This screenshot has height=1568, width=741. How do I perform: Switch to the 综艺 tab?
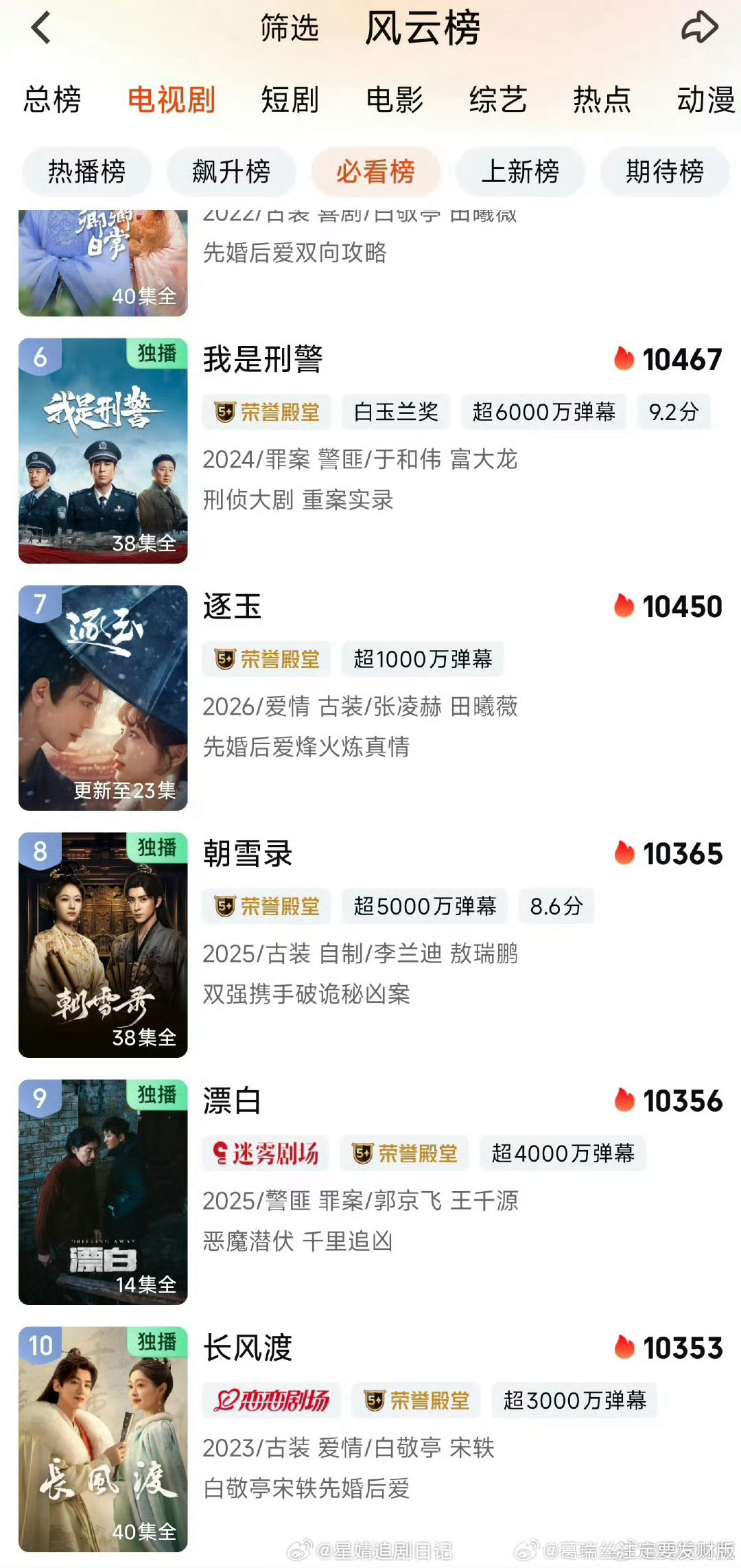coord(499,101)
